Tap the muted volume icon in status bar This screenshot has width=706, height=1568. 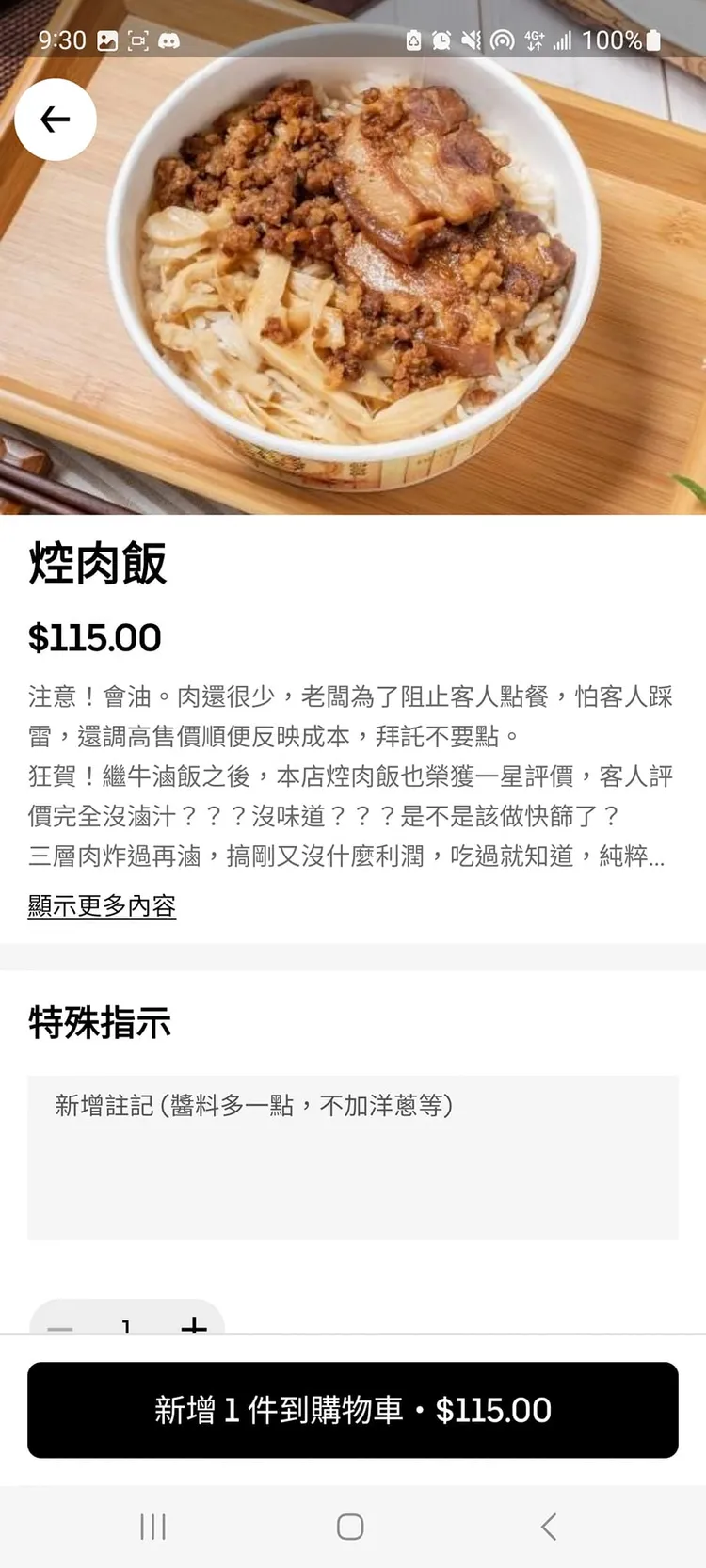pyautogui.click(x=473, y=40)
